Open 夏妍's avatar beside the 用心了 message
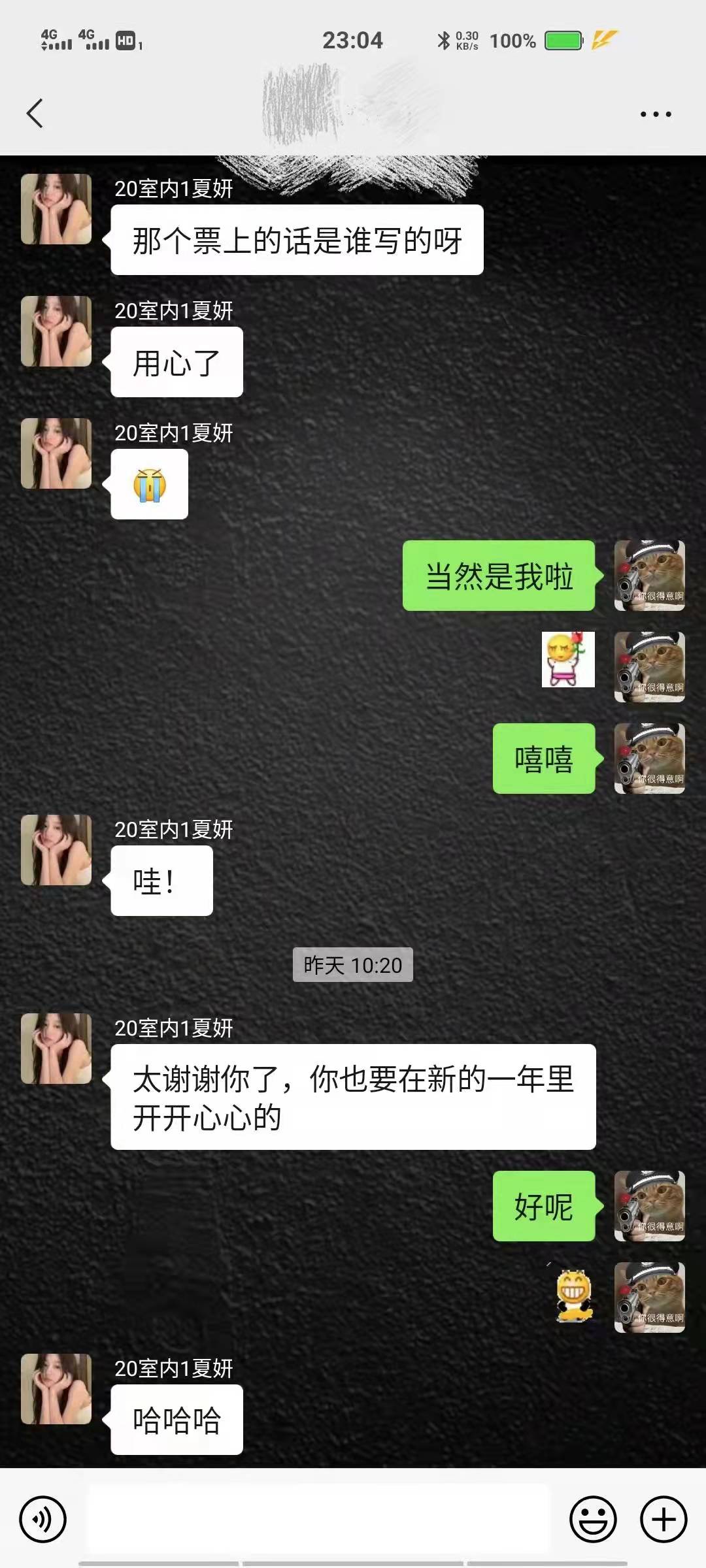Image resolution: width=706 pixels, height=1568 pixels. [56, 331]
